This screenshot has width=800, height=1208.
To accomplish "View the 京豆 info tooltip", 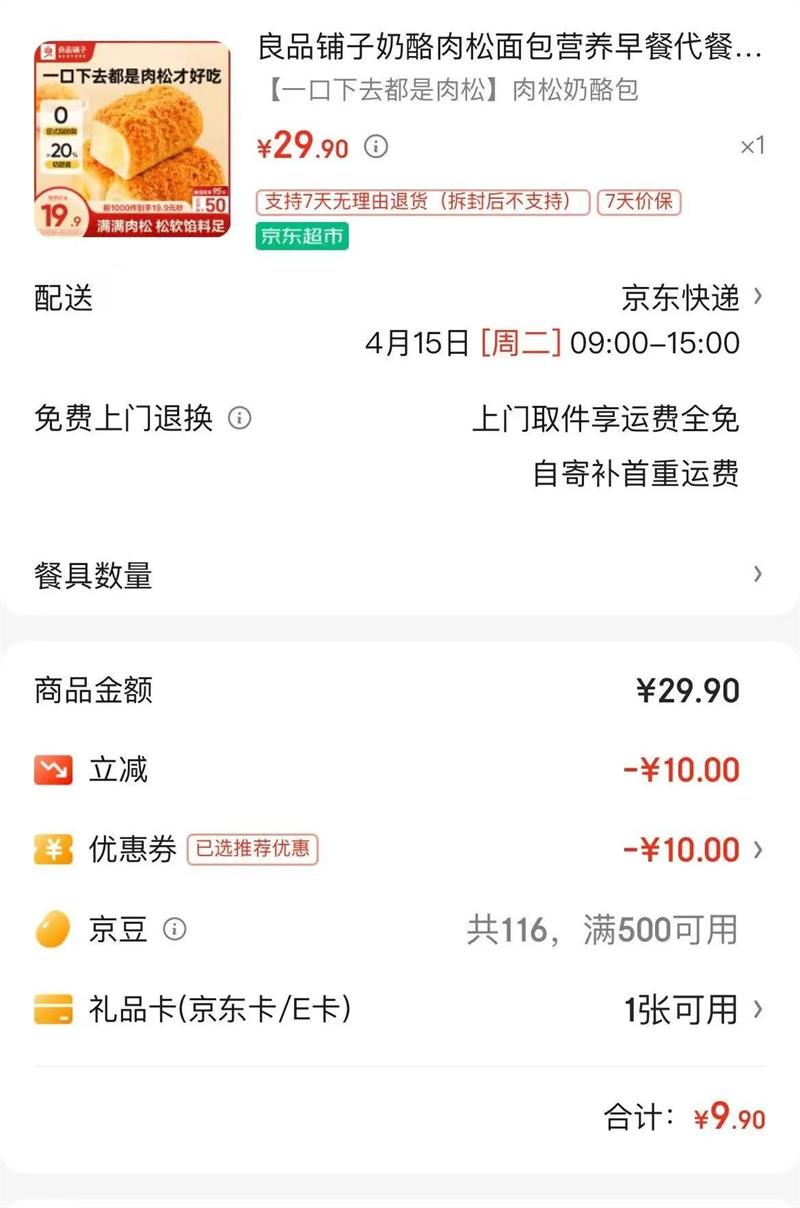I will pos(175,930).
